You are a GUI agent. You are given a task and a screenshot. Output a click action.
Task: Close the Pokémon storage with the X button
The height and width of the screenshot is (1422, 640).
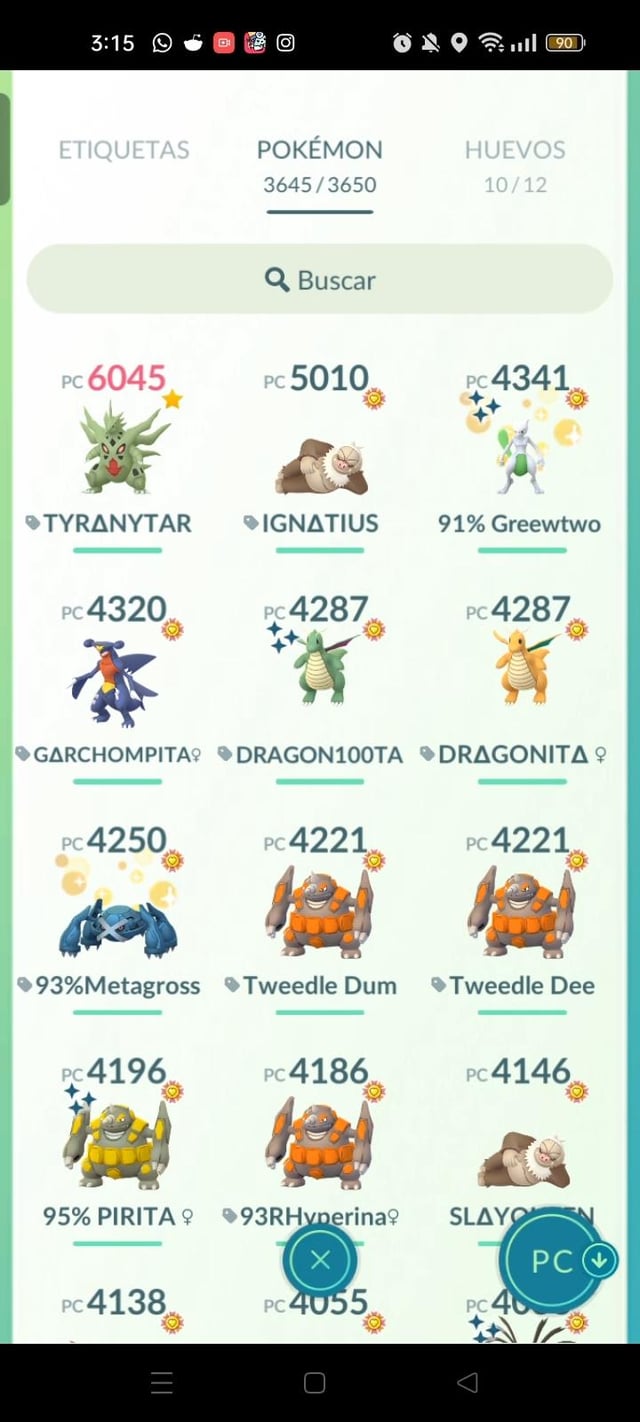click(320, 1261)
